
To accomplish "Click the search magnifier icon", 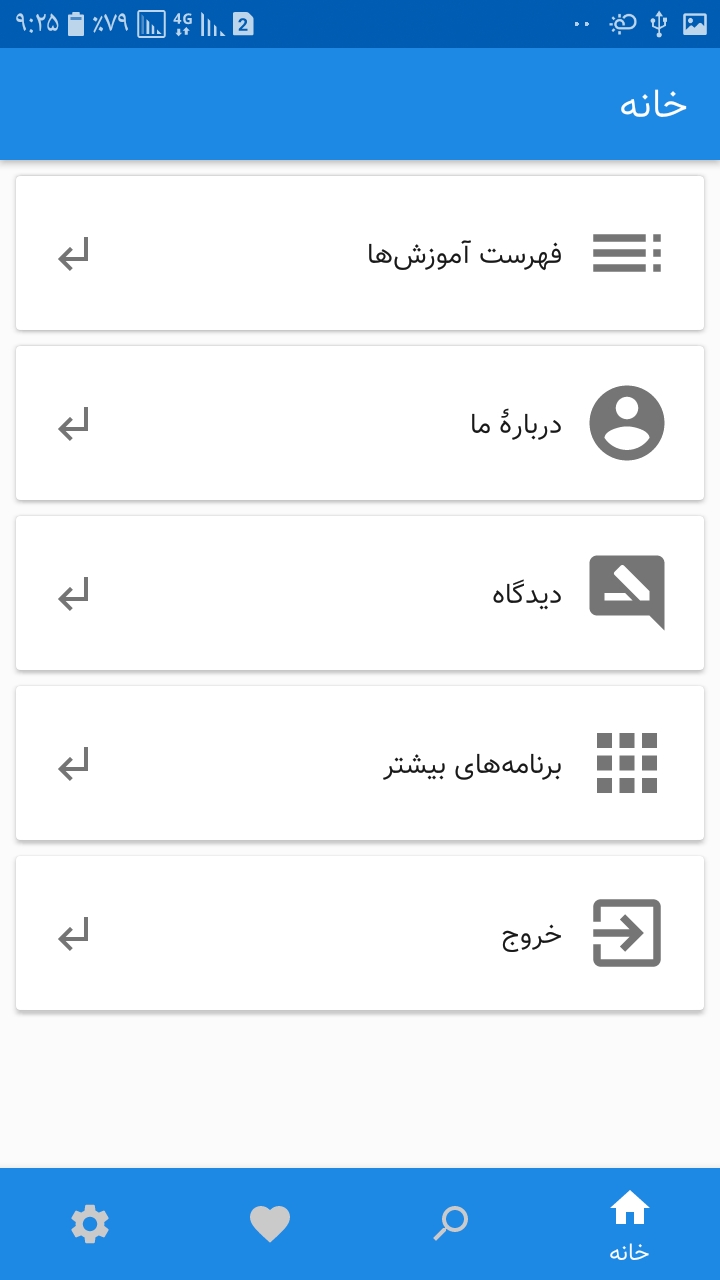I will click(450, 1222).
